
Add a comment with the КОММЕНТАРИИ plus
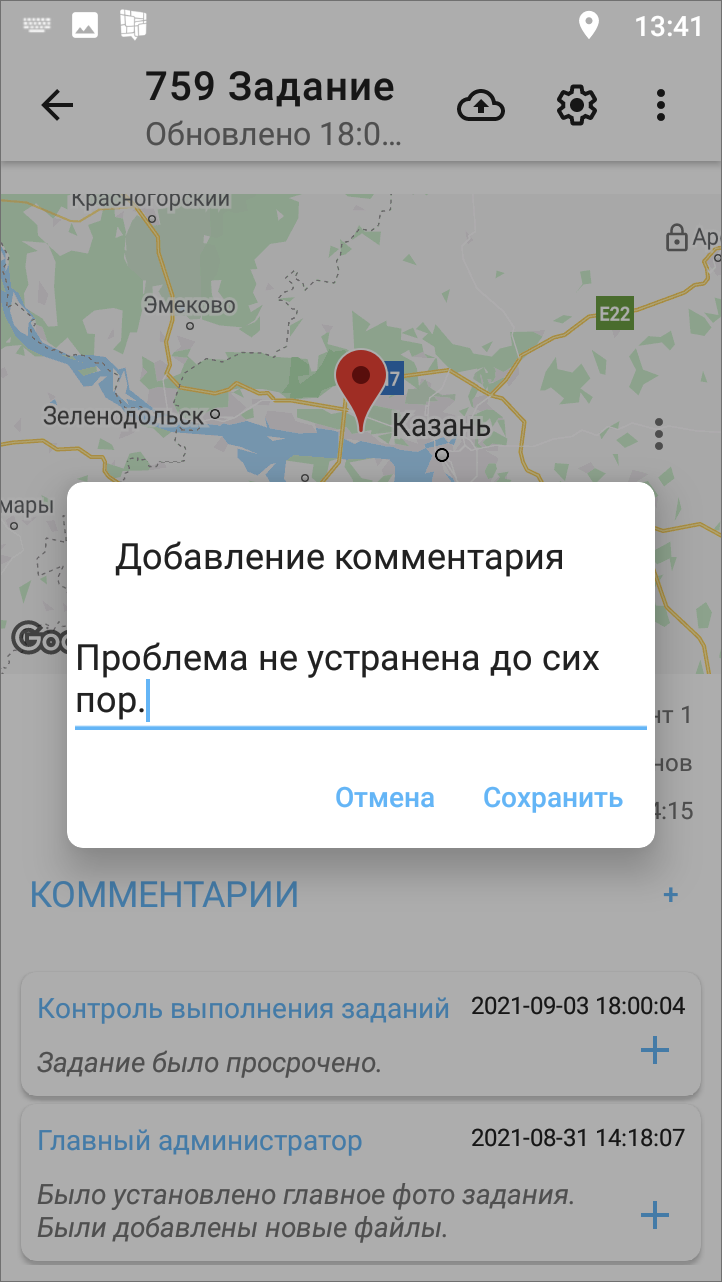671,894
